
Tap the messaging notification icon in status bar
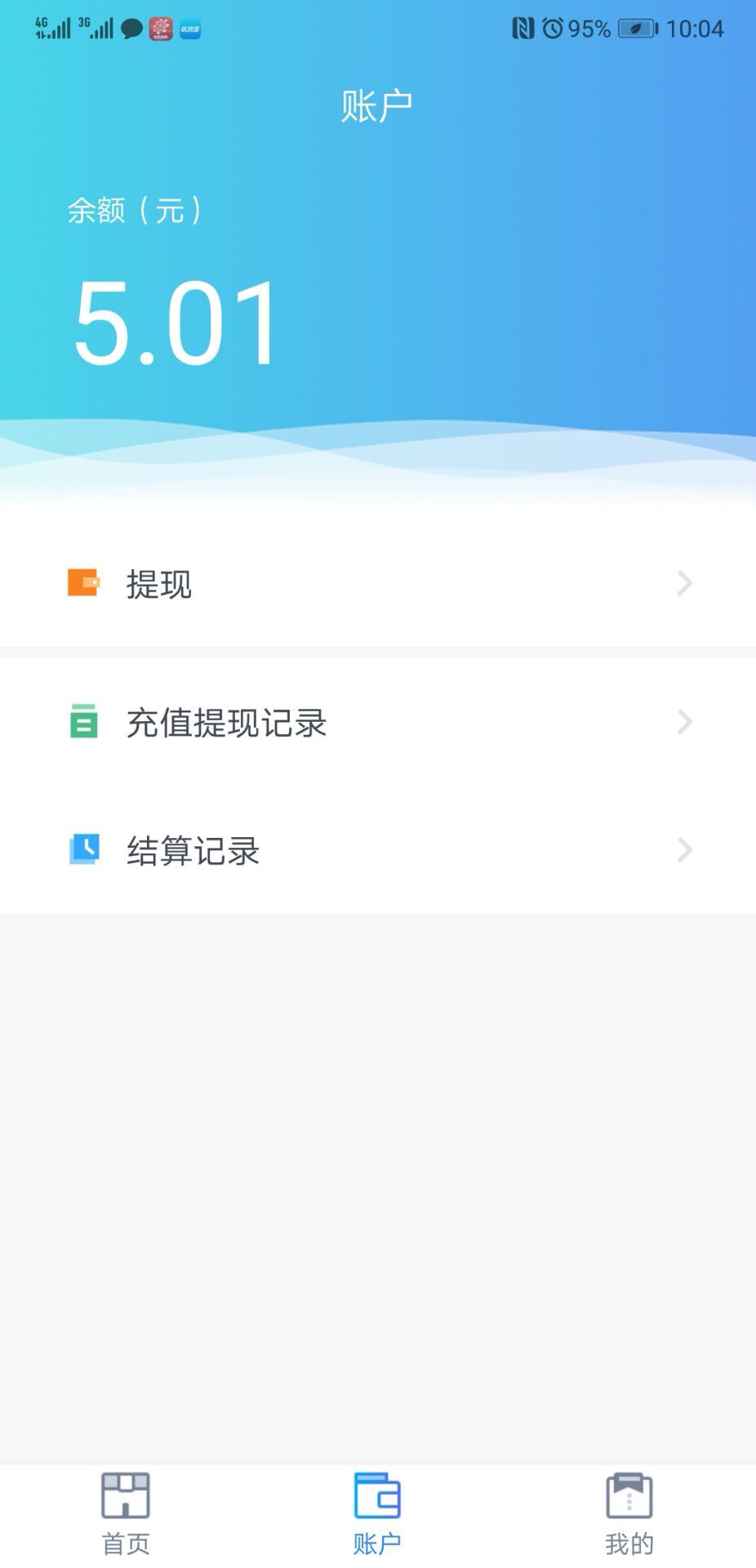(x=130, y=28)
